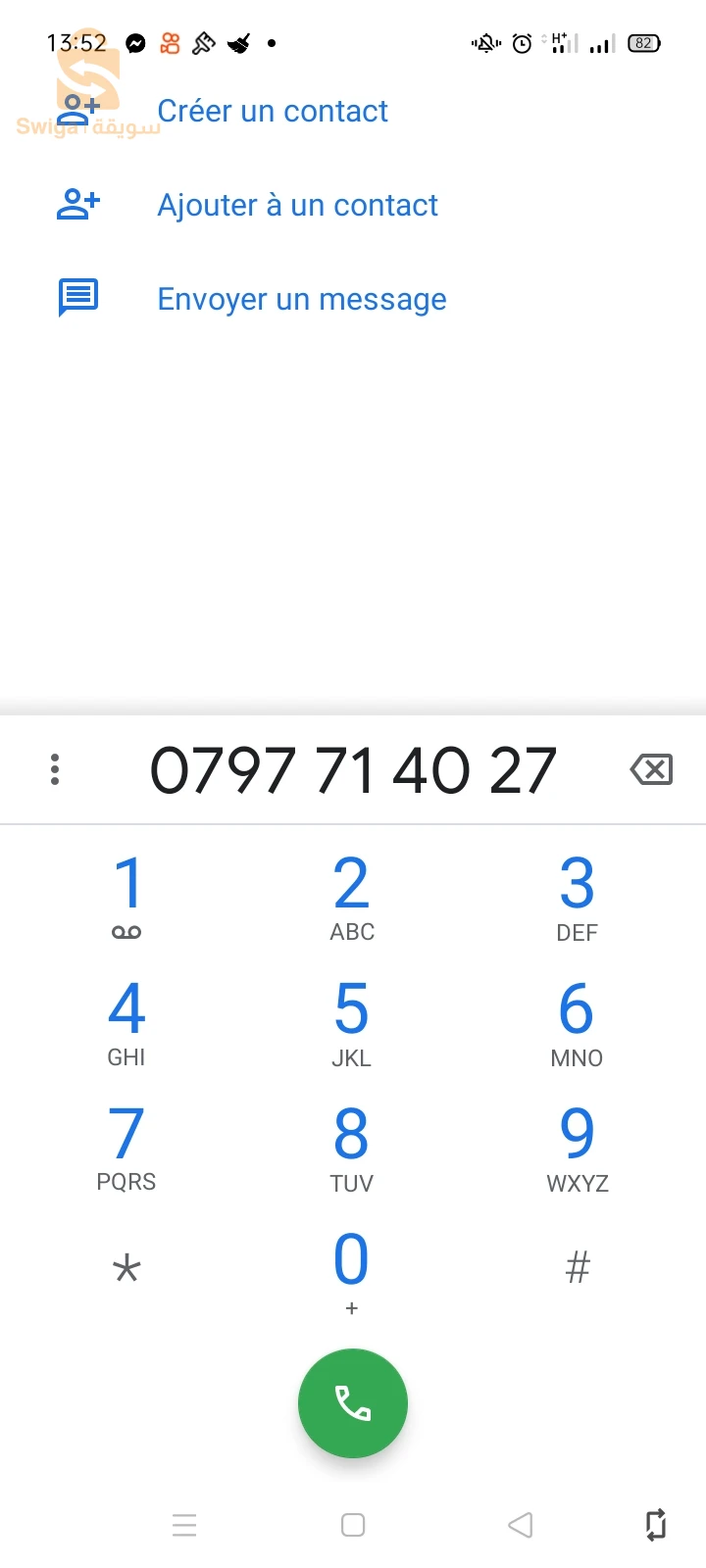Screen dimensions: 706x1568
Task: Choose Ajouter à un contact
Action: click(297, 205)
